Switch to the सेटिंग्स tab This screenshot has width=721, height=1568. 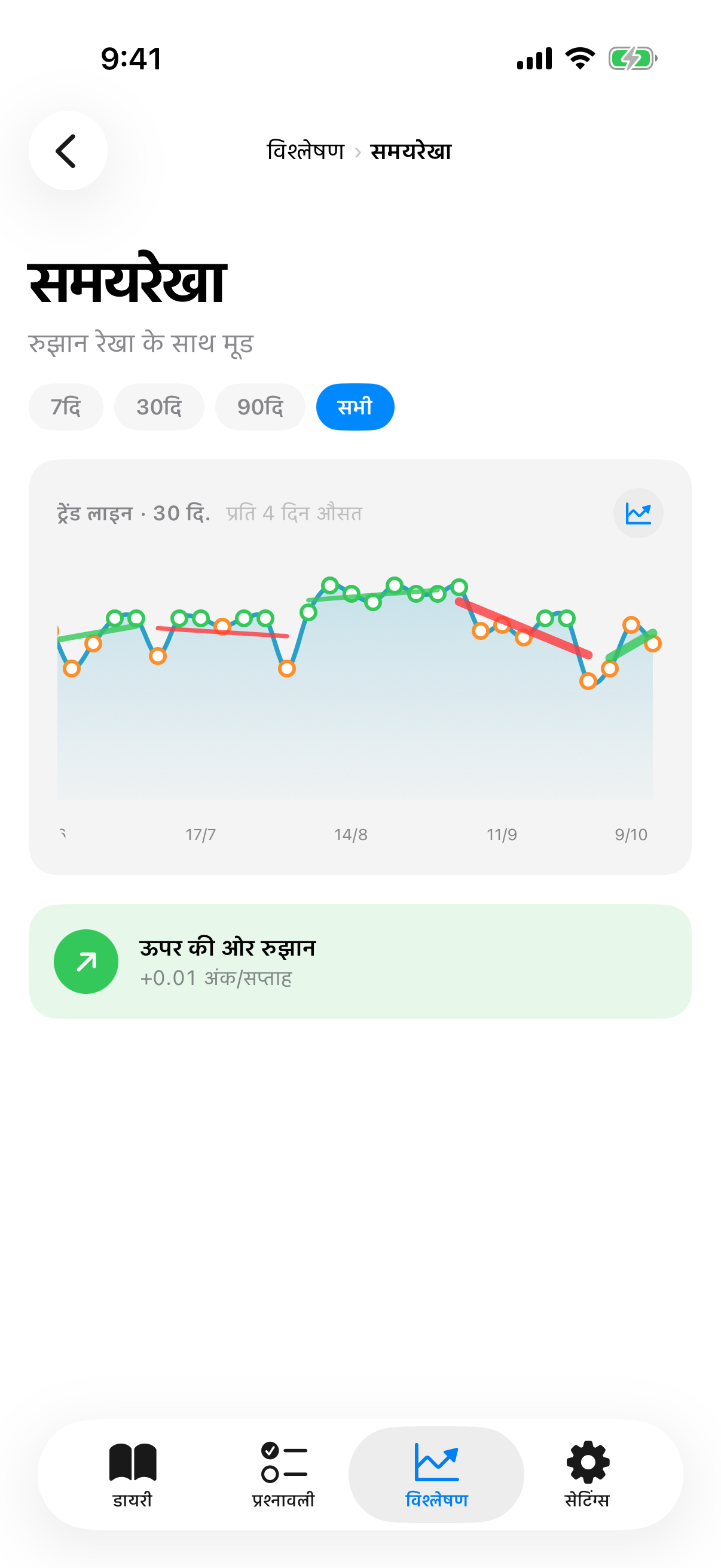pyautogui.click(x=587, y=1474)
